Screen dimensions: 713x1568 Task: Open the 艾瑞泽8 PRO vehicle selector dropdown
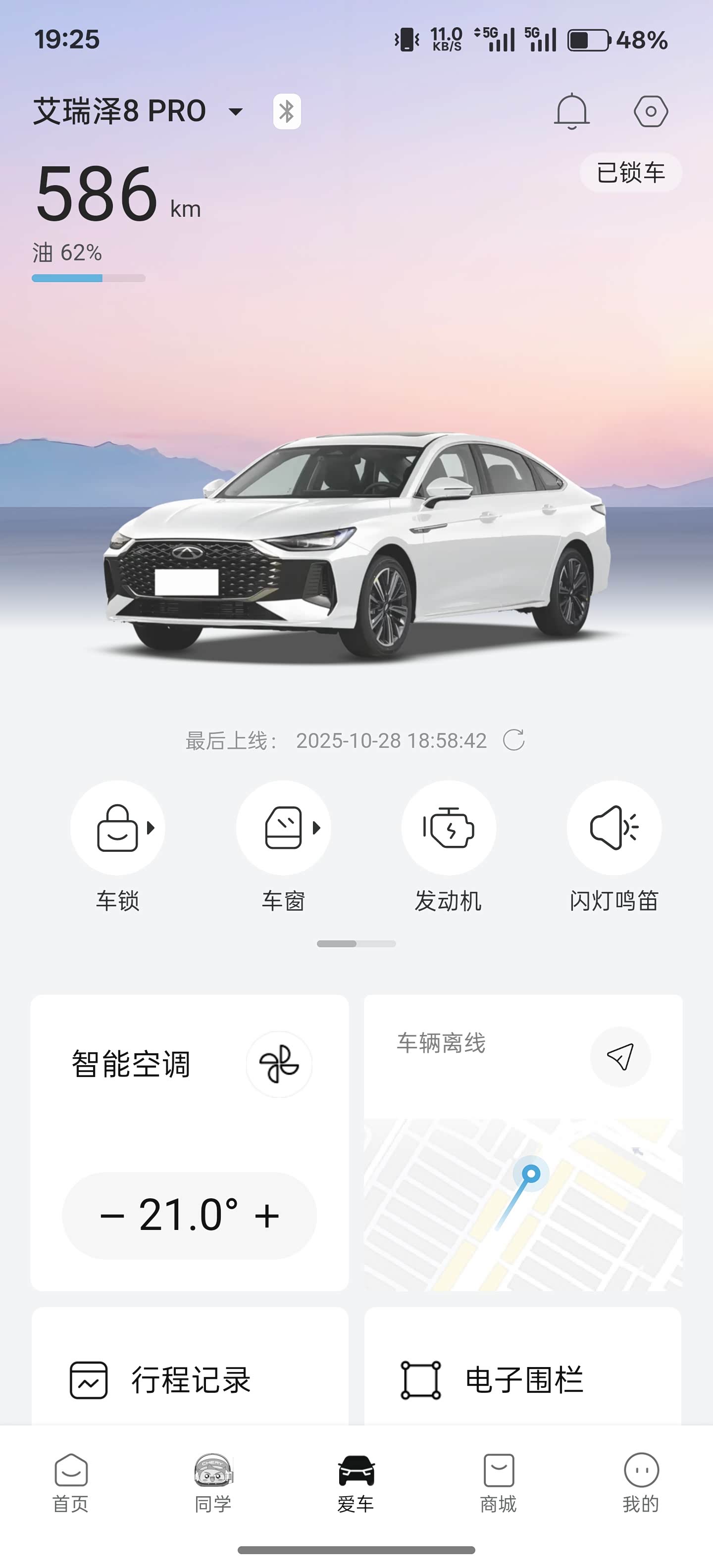coord(235,111)
